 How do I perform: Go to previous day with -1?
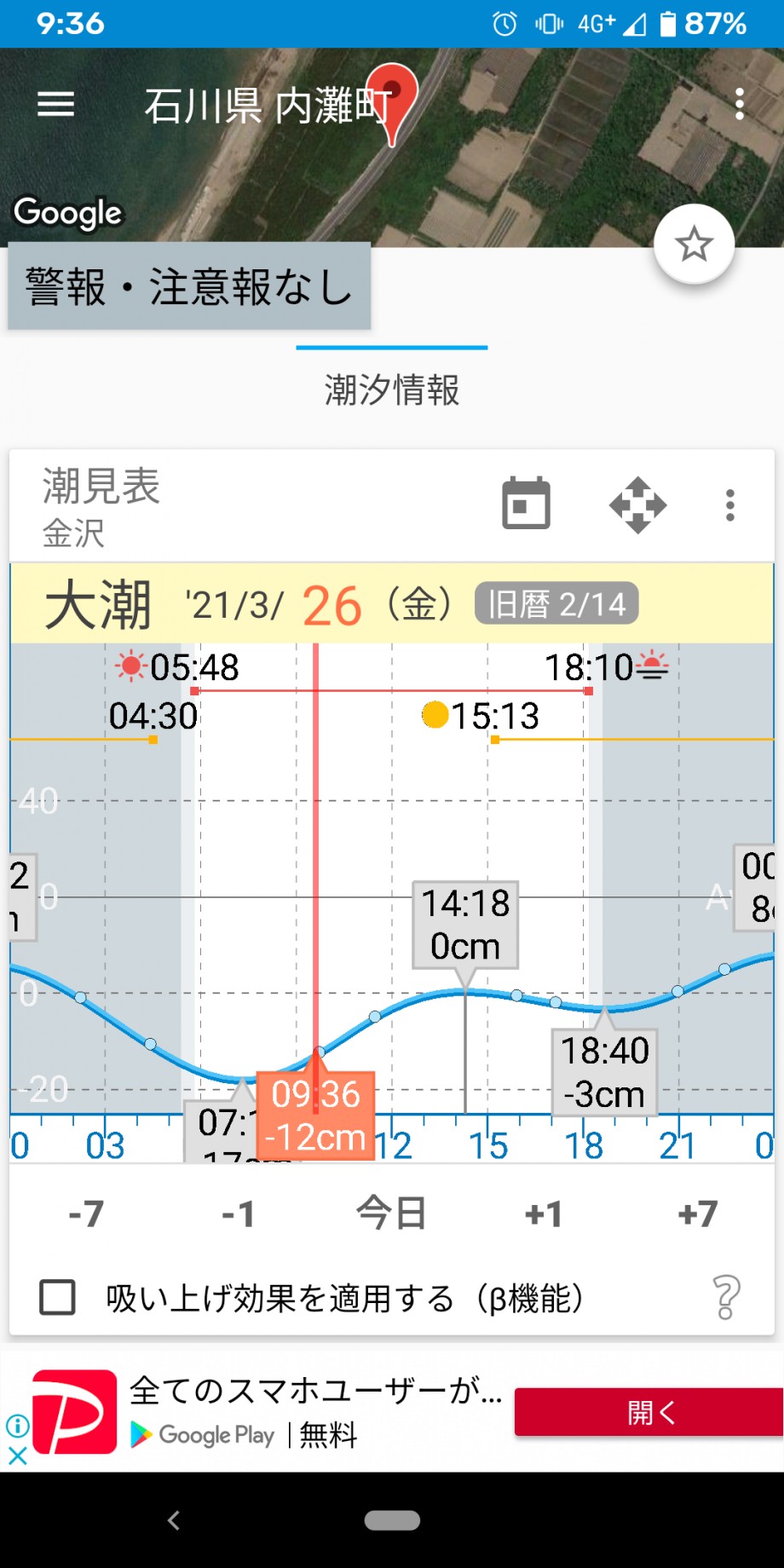point(239,1214)
